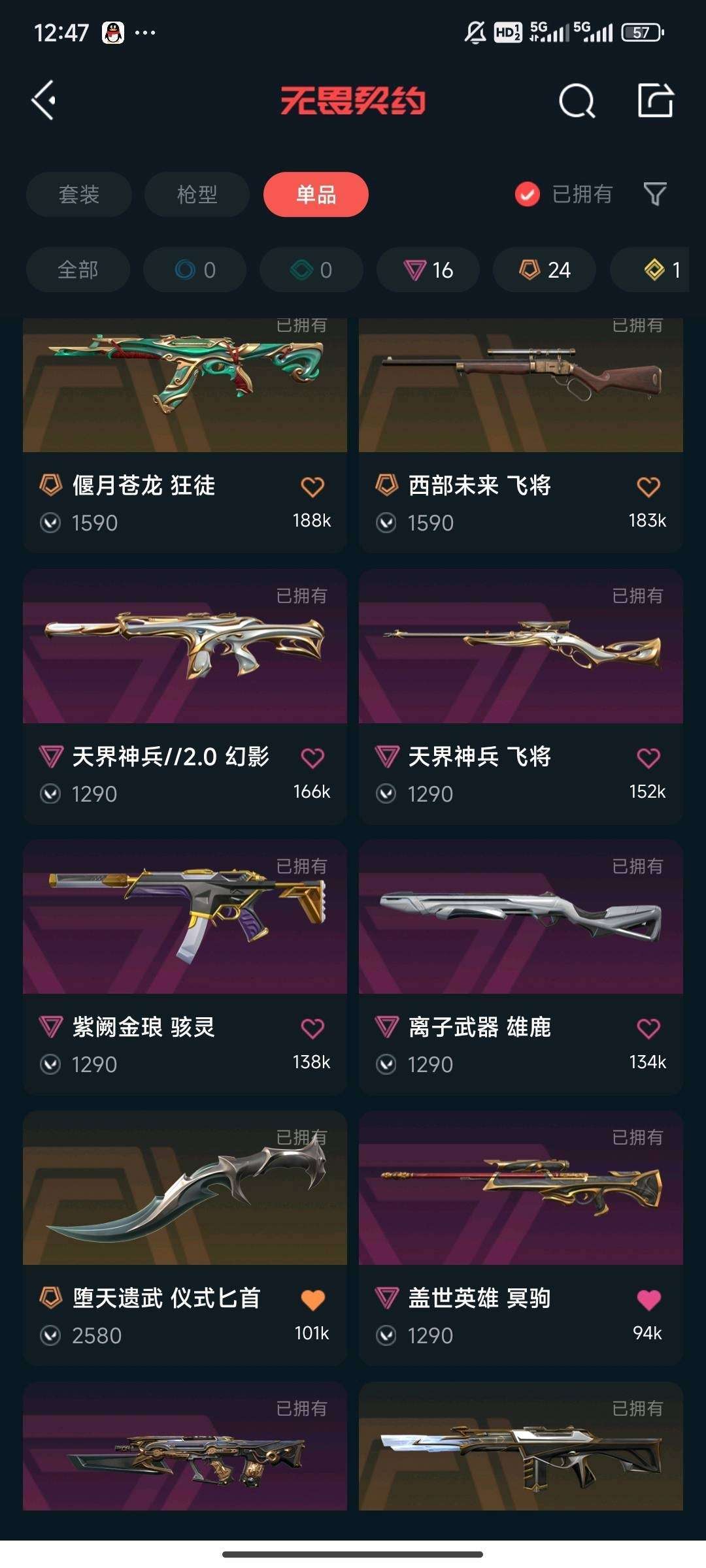Tap the red 单品 button
The image size is (706, 1568).
[316, 194]
